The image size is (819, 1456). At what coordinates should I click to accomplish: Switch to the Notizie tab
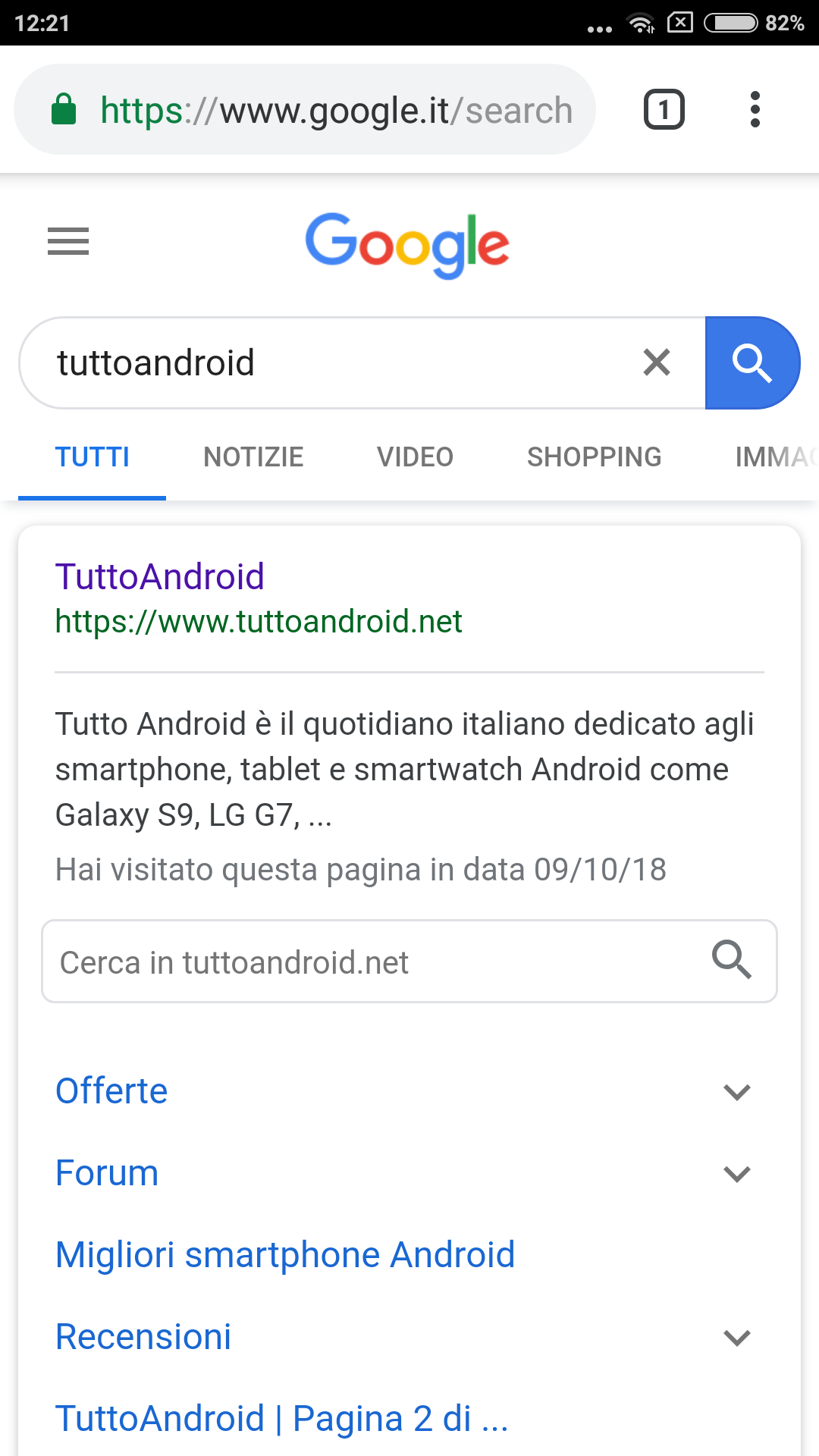click(x=253, y=457)
